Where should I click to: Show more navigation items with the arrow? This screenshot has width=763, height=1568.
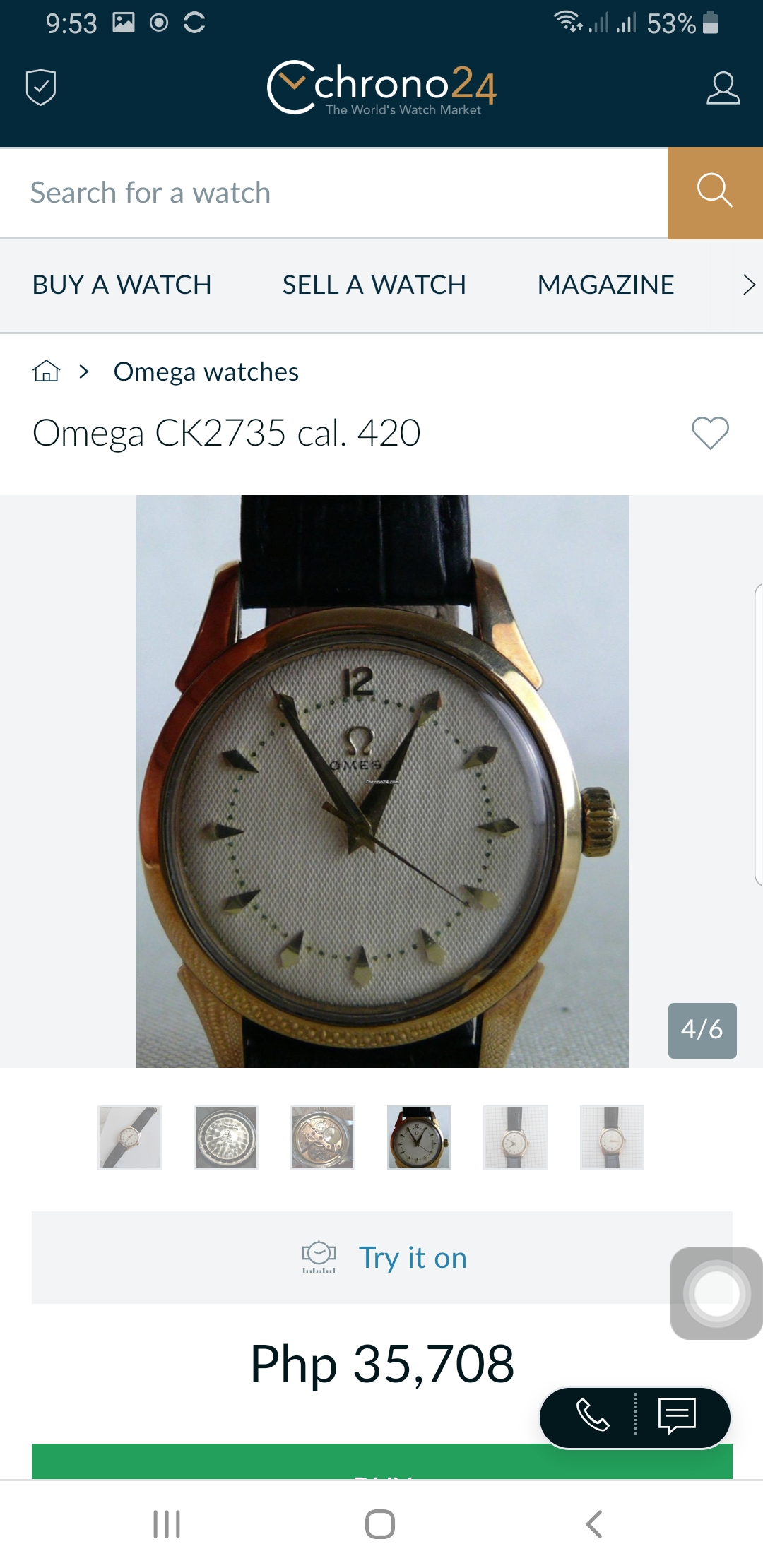749,285
